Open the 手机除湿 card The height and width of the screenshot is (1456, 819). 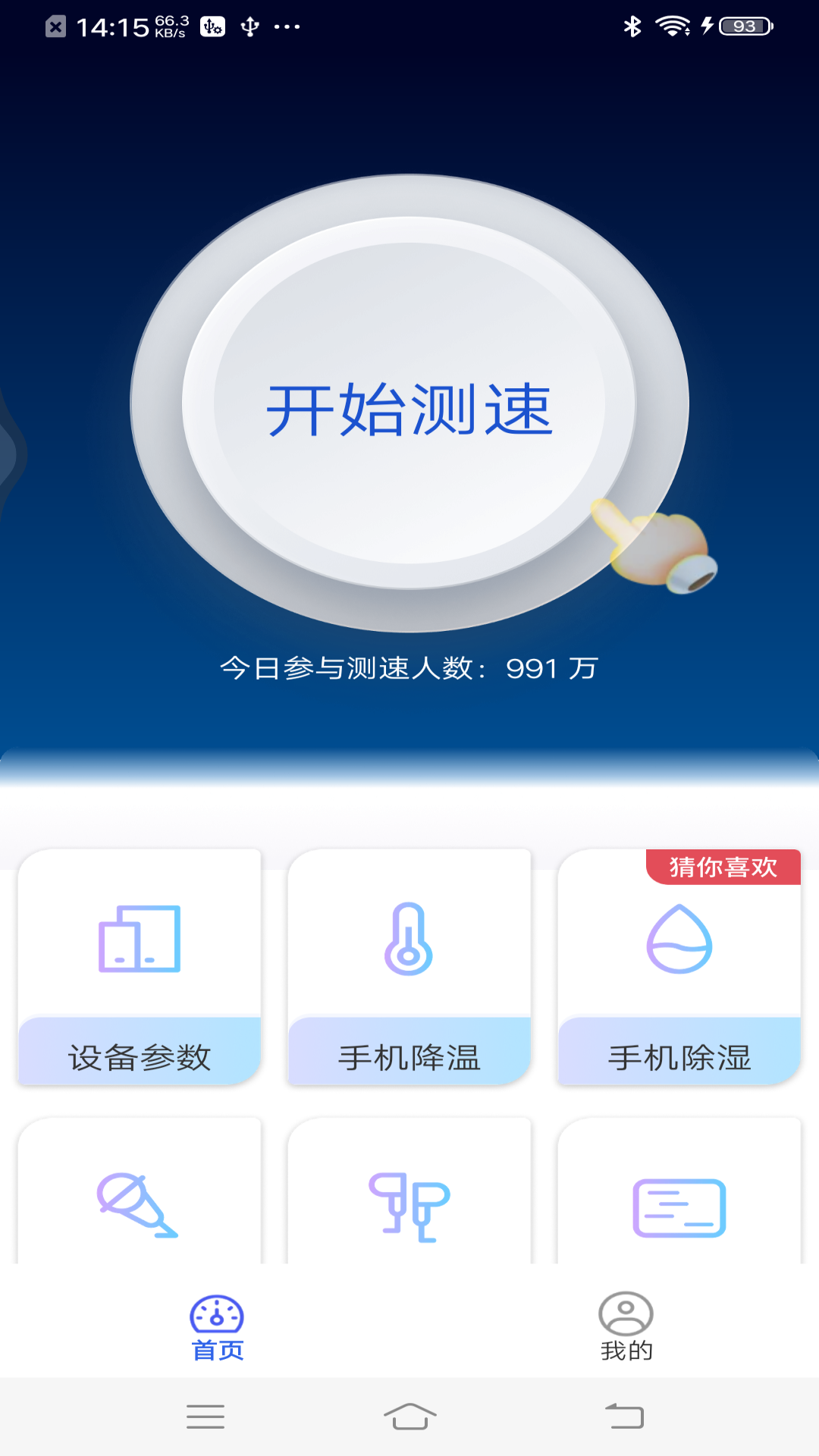[679, 967]
